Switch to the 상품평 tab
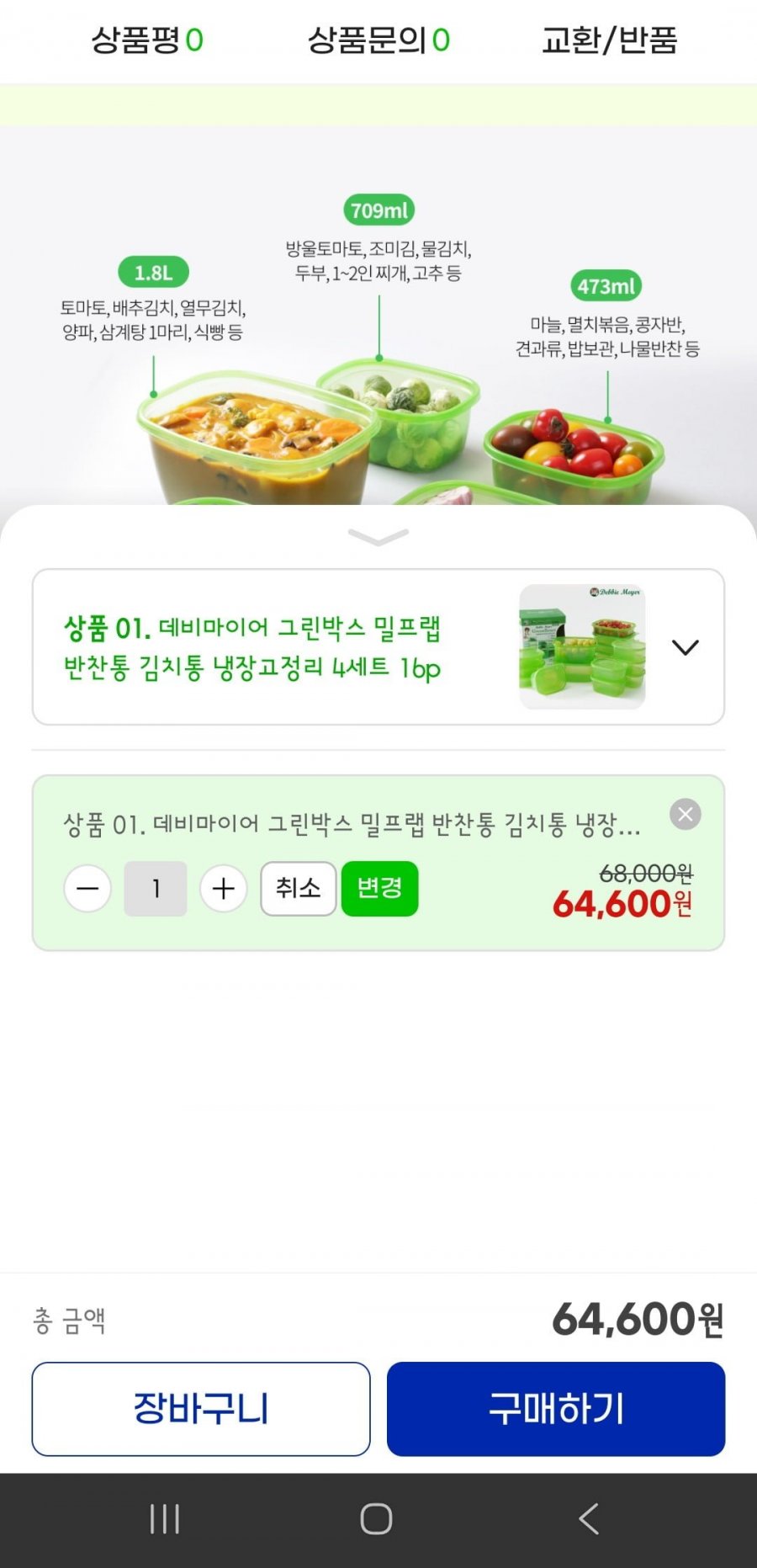 pyautogui.click(x=147, y=40)
